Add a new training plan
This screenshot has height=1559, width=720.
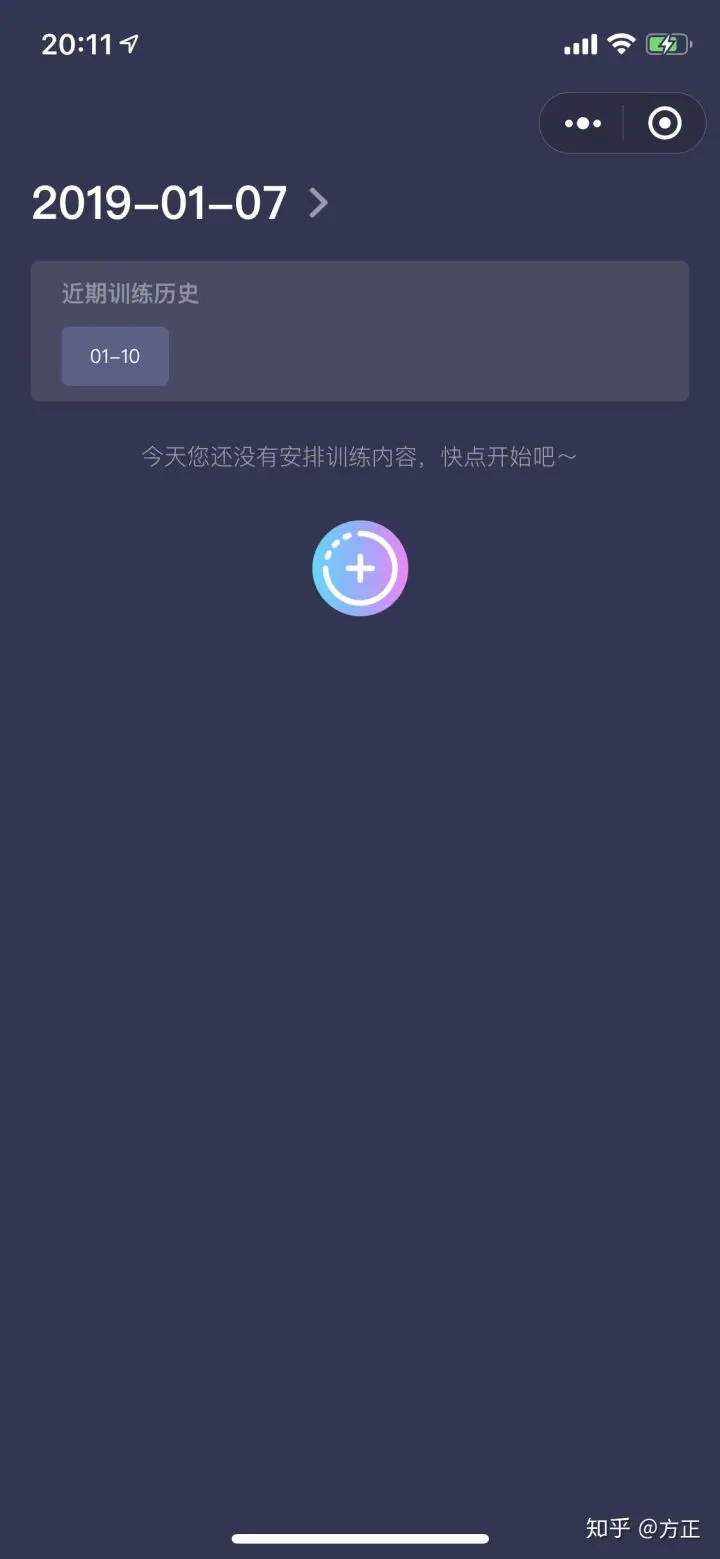click(x=360, y=568)
